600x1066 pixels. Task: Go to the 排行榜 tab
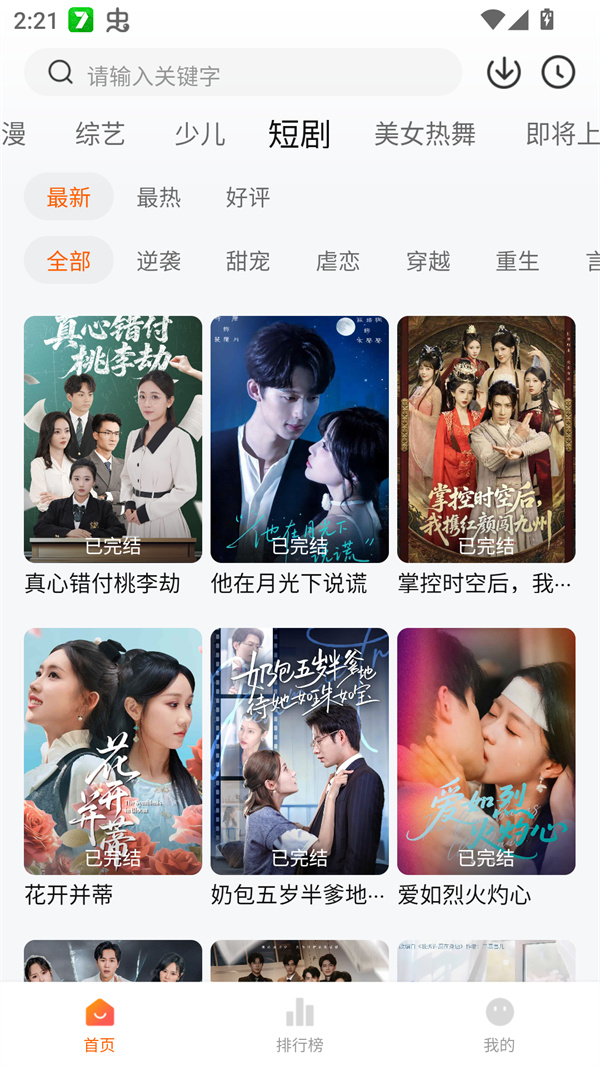click(x=300, y=1025)
